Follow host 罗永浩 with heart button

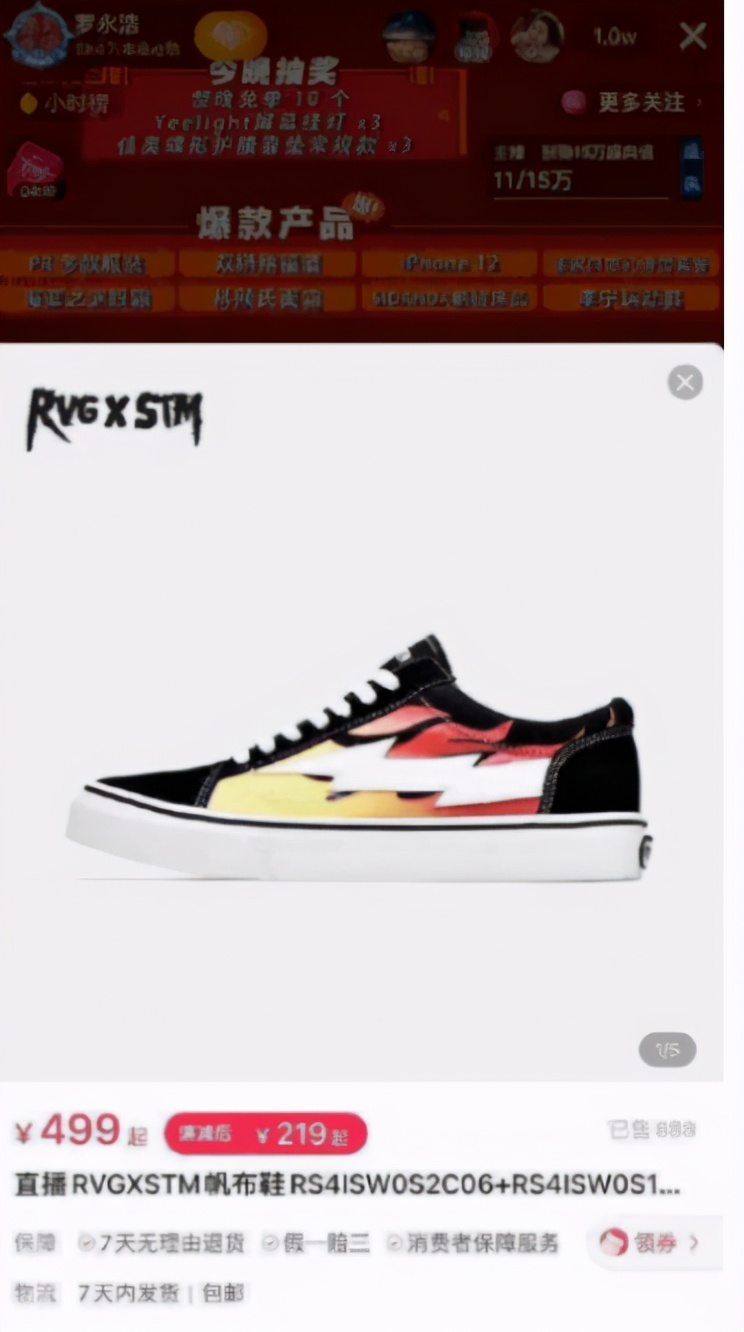click(x=231, y=36)
